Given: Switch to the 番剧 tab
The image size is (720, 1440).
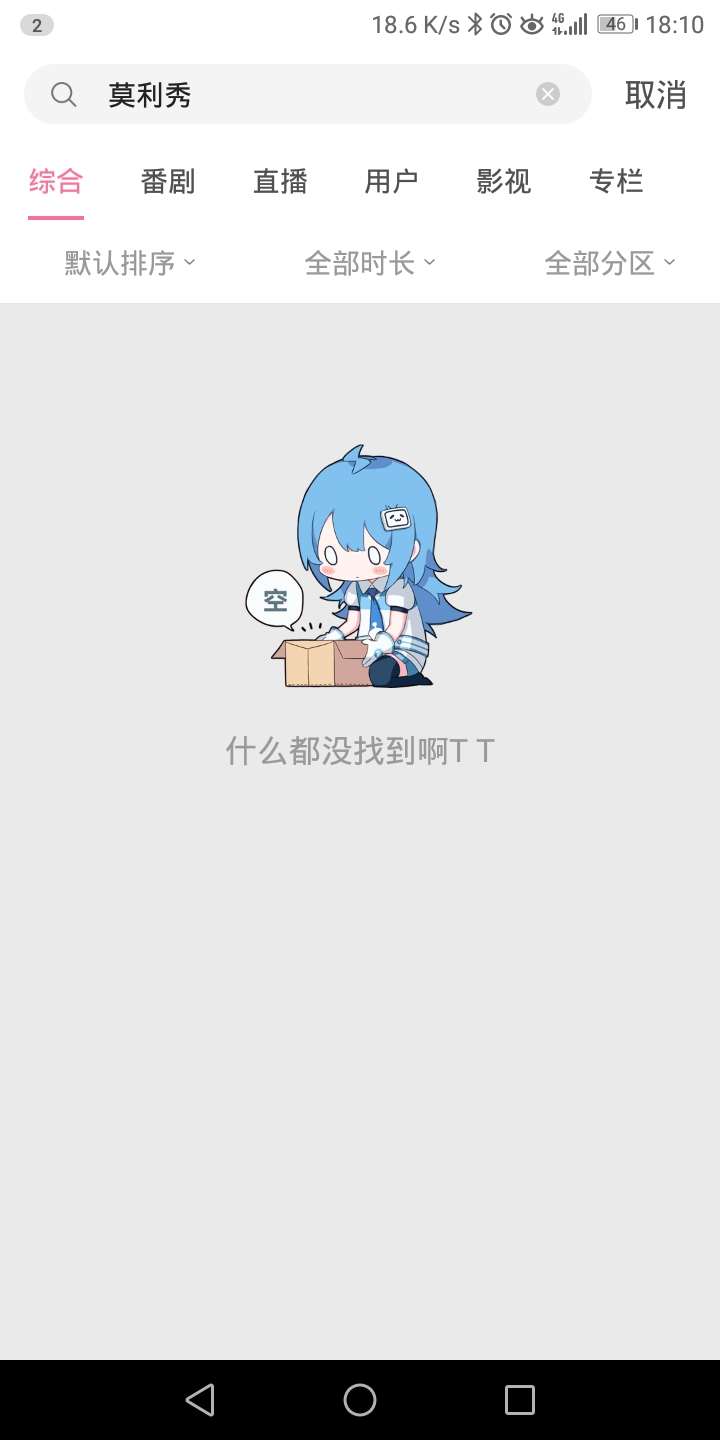Looking at the screenshot, I should click(168, 182).
